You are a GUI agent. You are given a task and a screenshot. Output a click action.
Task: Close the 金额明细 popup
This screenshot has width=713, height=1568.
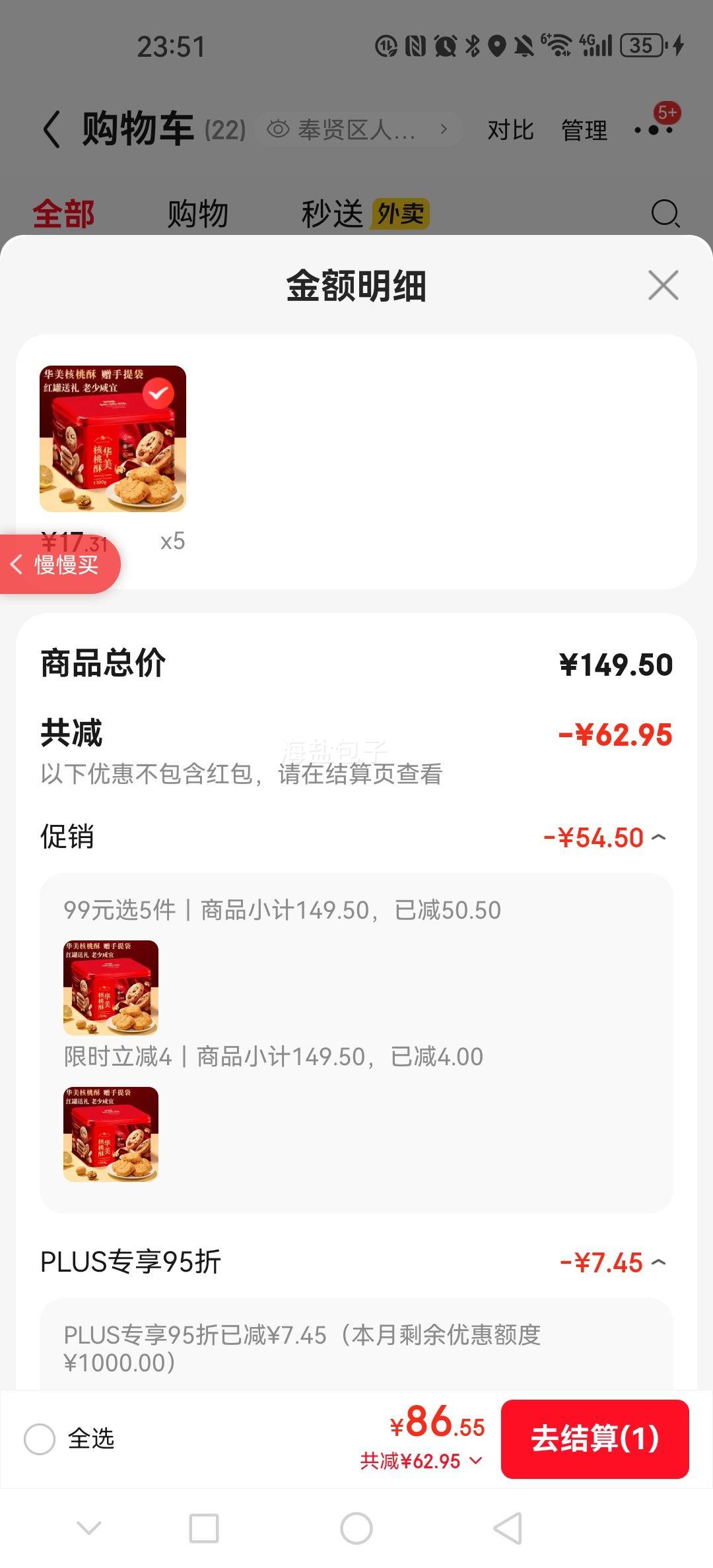pyautogui.click(x=662, y=286)
